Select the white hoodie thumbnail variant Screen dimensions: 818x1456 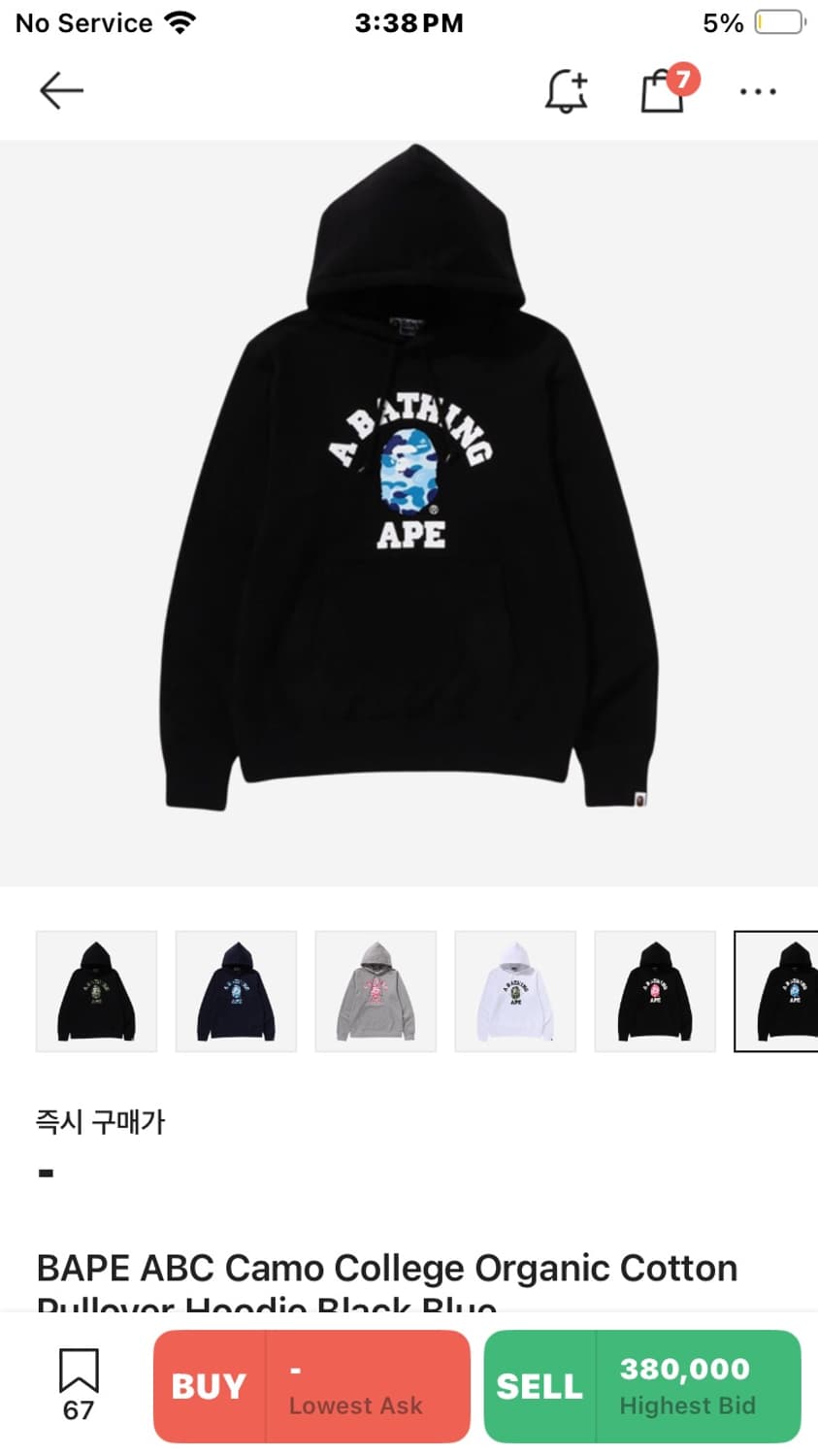click(x=515, y=990)
